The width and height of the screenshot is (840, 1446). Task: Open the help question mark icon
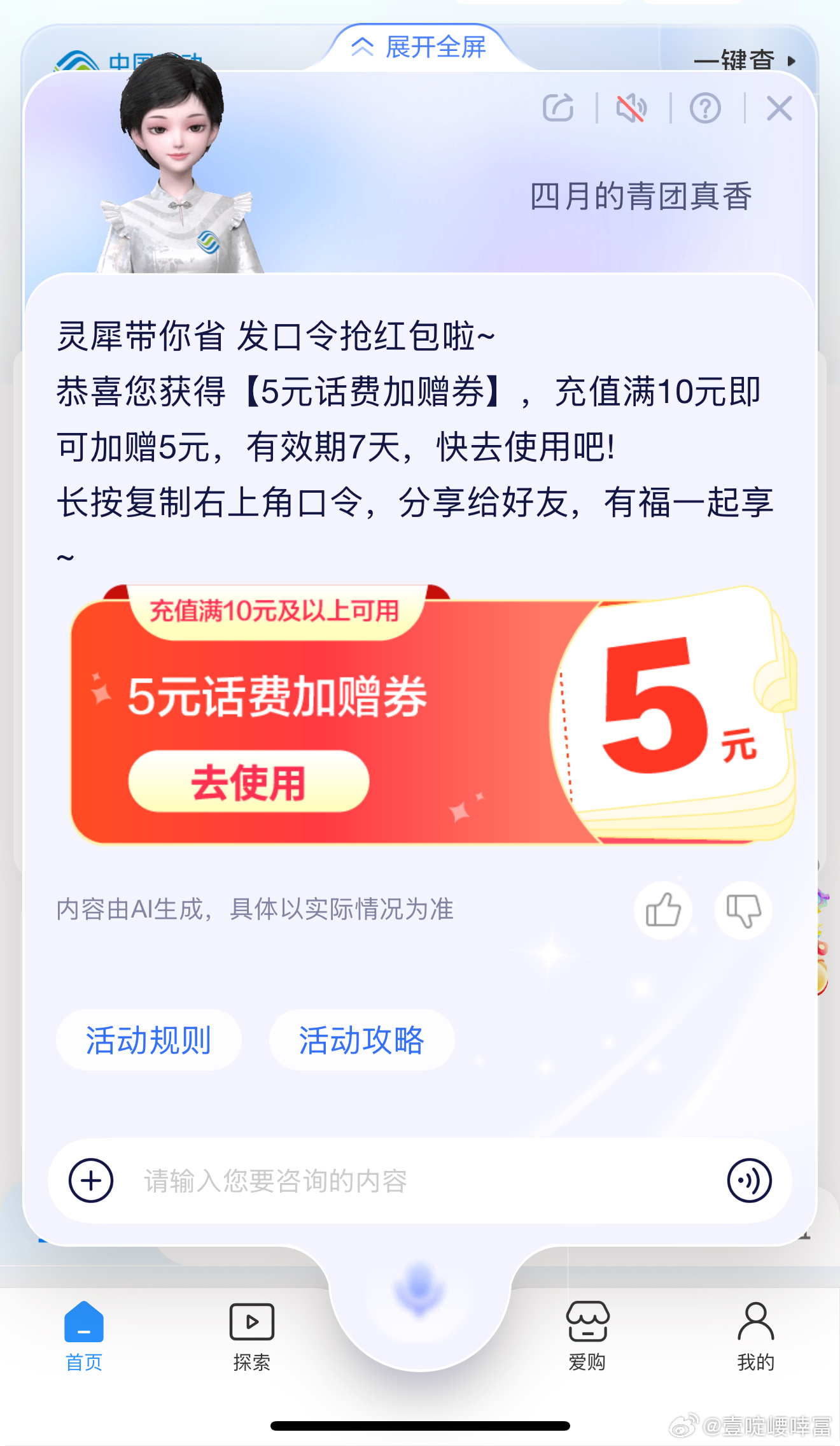[705, 108]
